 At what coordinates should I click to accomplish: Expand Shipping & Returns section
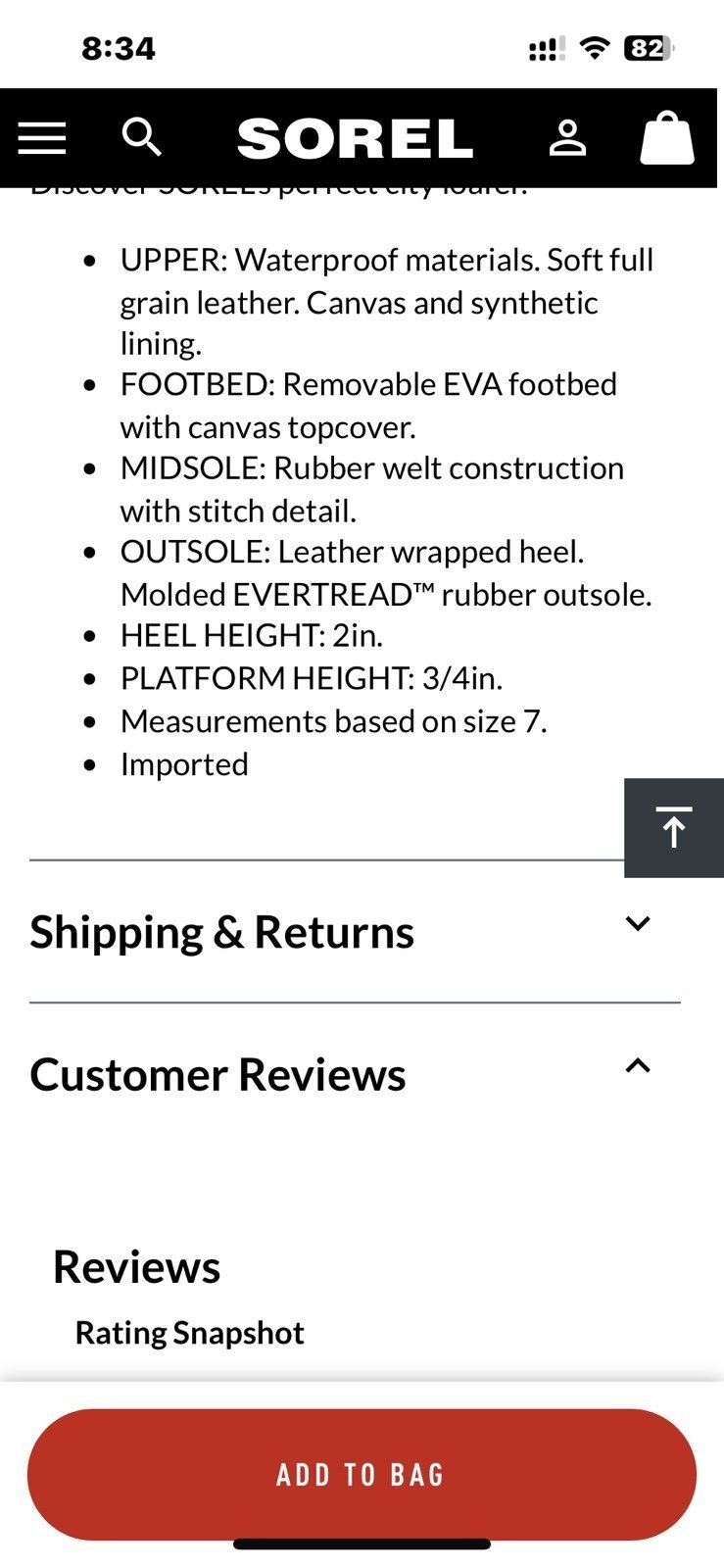[355, 931]
